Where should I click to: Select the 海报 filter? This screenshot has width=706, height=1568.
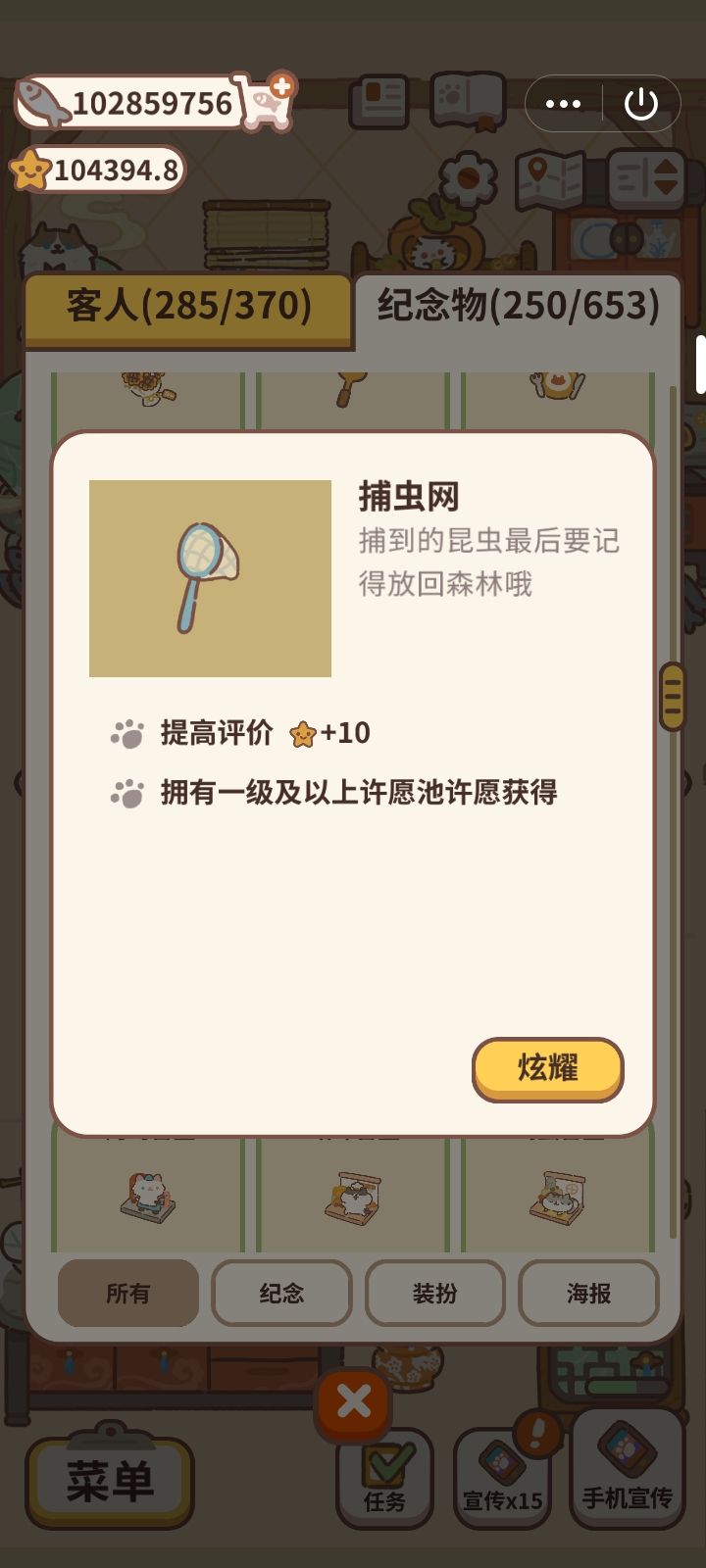588,1294
